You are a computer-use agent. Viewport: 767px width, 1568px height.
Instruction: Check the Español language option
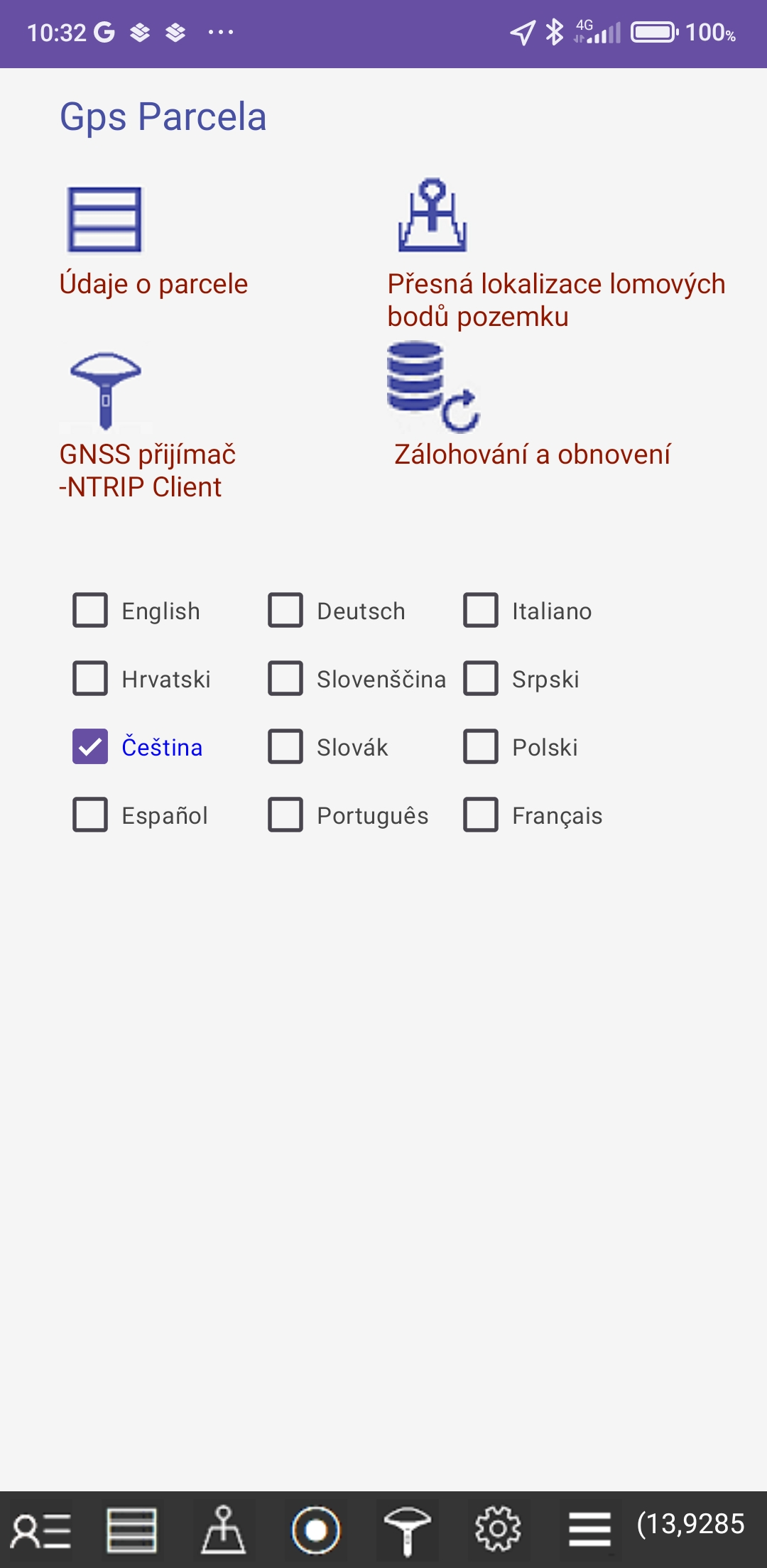90,815
